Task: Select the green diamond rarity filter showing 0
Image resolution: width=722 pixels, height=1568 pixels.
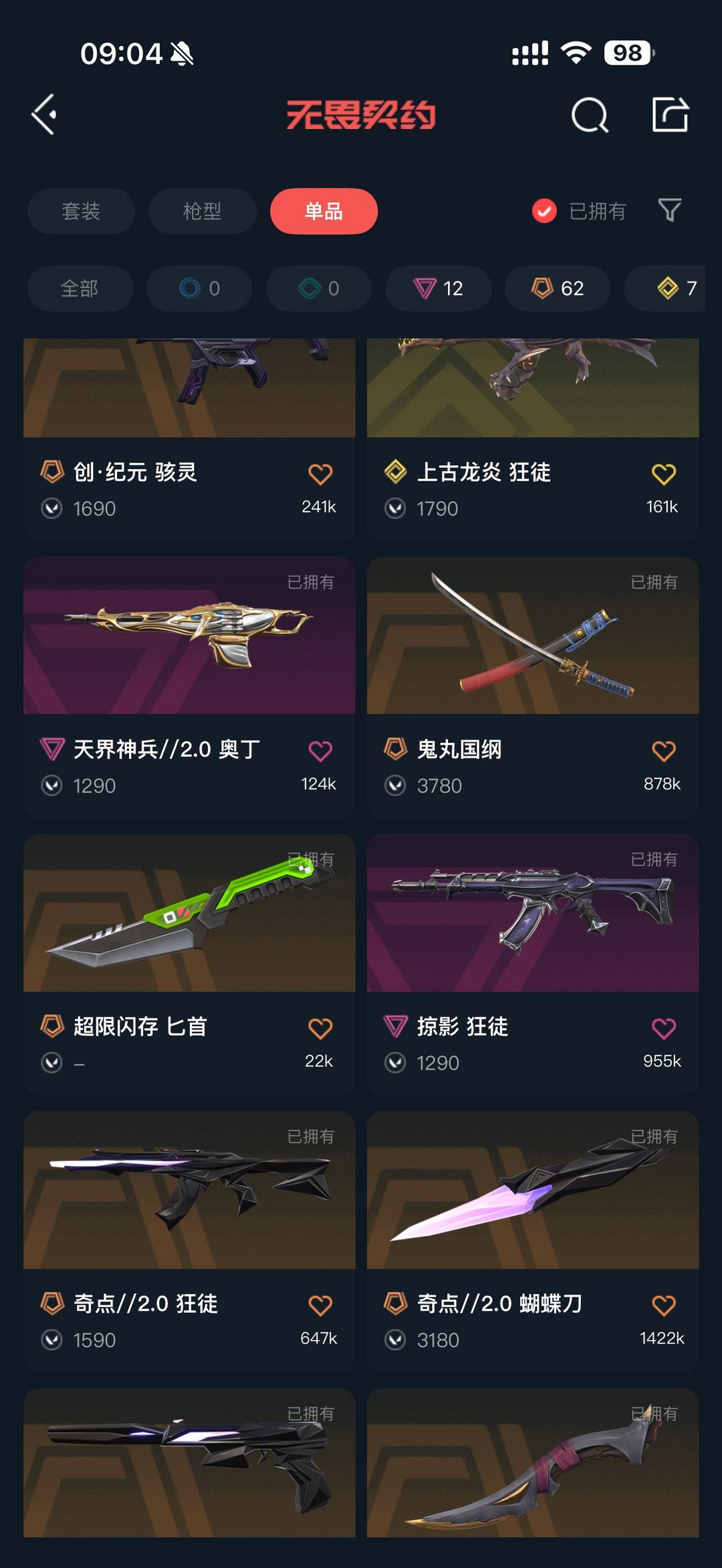Action: pyautogui.click(x=318, y=289)
